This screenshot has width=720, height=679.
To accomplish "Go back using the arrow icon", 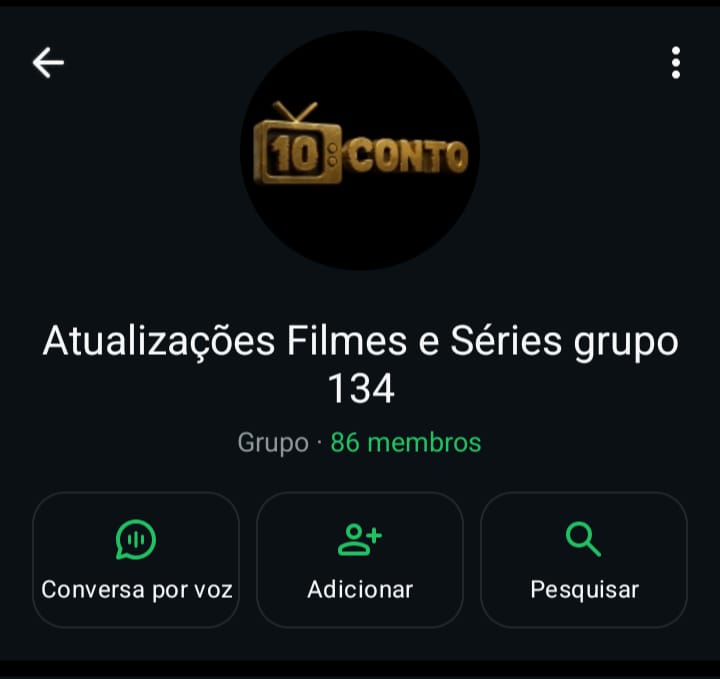I will click(48, 63).
